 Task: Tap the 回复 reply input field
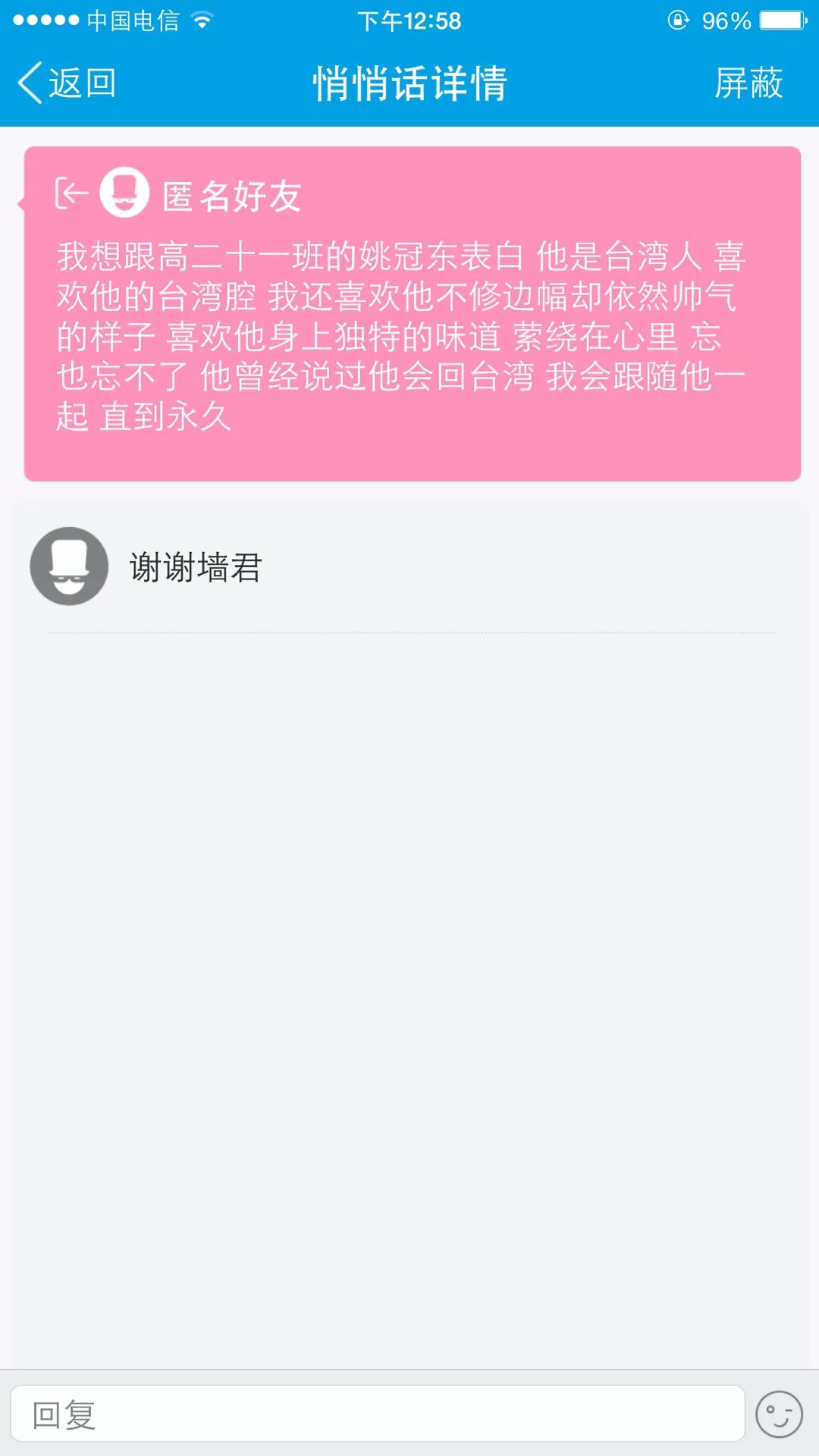point(377,1414)
